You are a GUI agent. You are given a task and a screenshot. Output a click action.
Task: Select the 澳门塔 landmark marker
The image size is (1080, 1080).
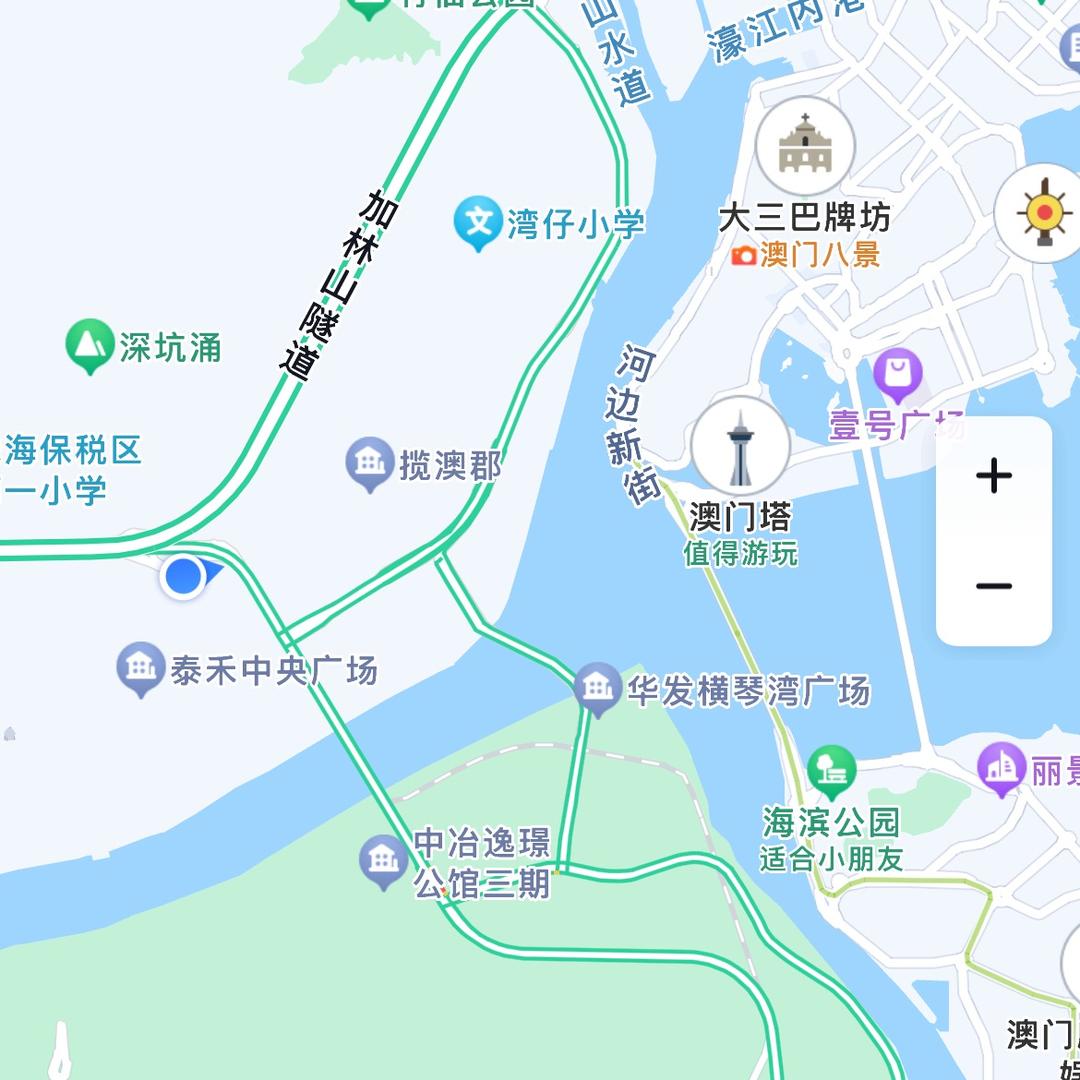click(740, 446)
